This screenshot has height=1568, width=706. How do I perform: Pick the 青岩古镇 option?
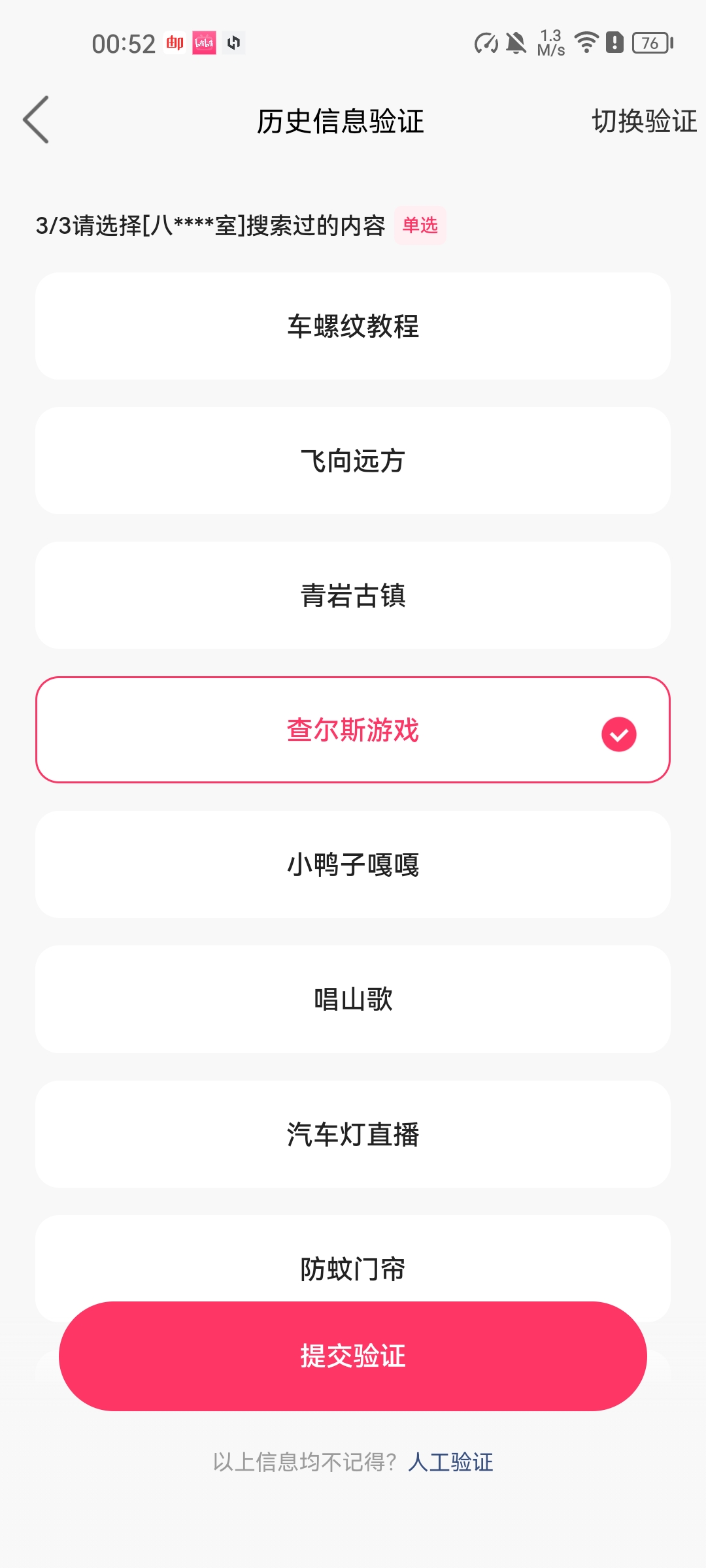tap(353, 595)
